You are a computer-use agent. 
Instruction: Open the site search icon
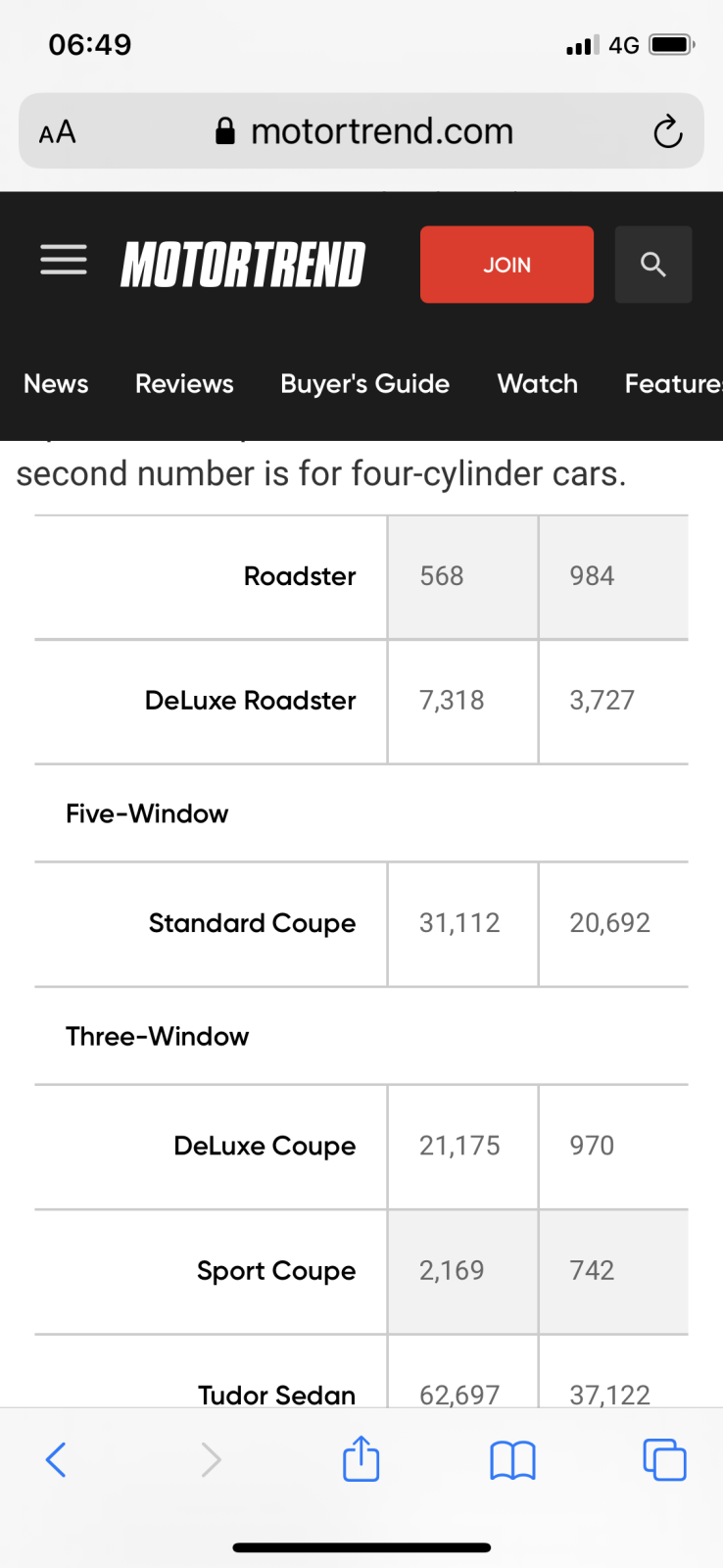(x=653, y=265)
